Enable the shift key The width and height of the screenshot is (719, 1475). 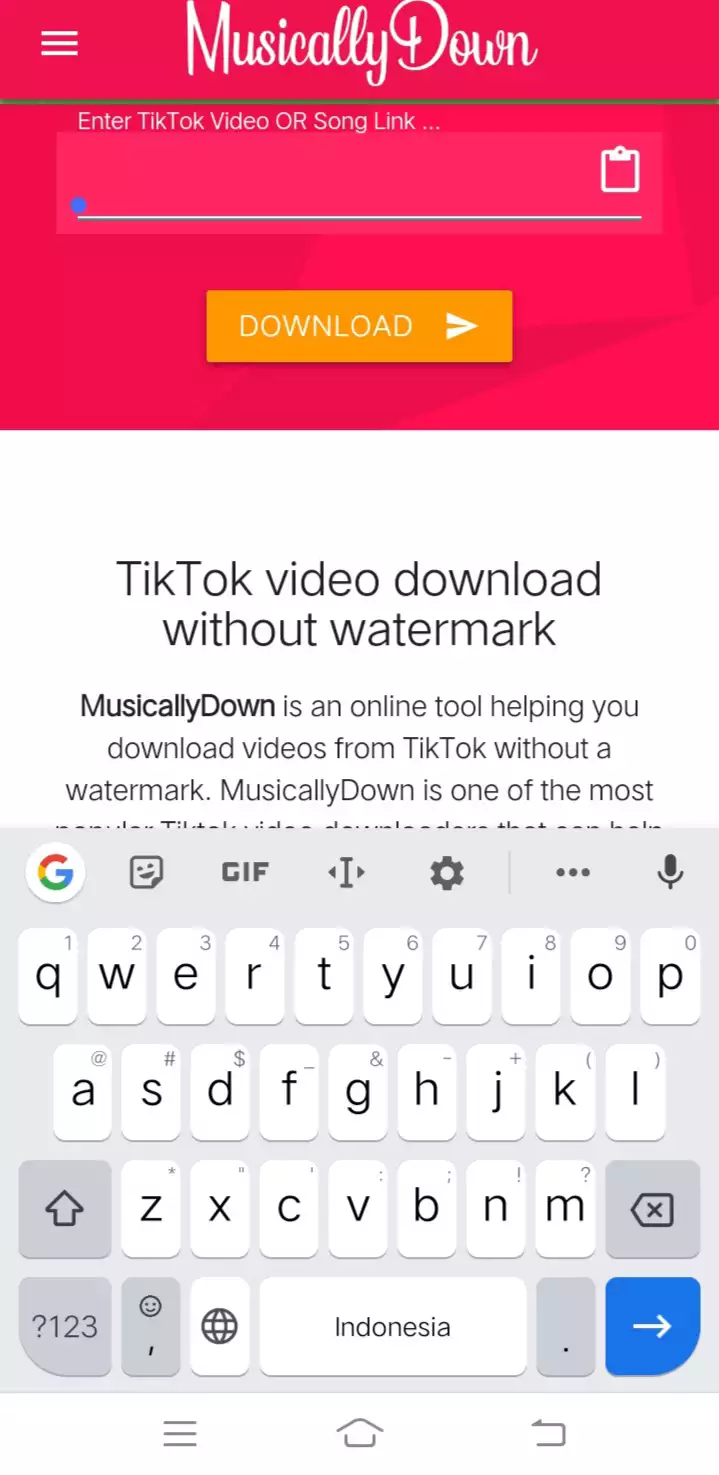pyautogui.click(x=65, y=1210)
